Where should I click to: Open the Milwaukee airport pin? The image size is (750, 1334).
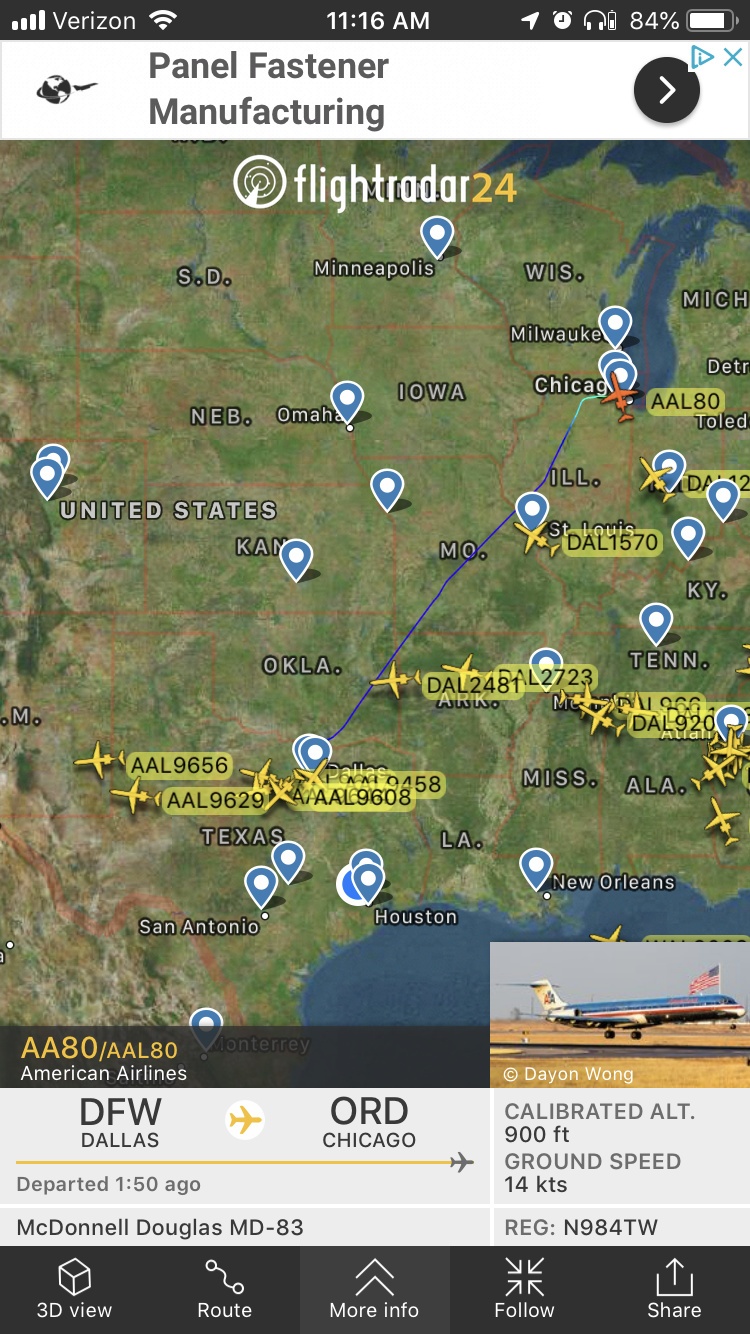pyautogui.click(x=615, y=325)
